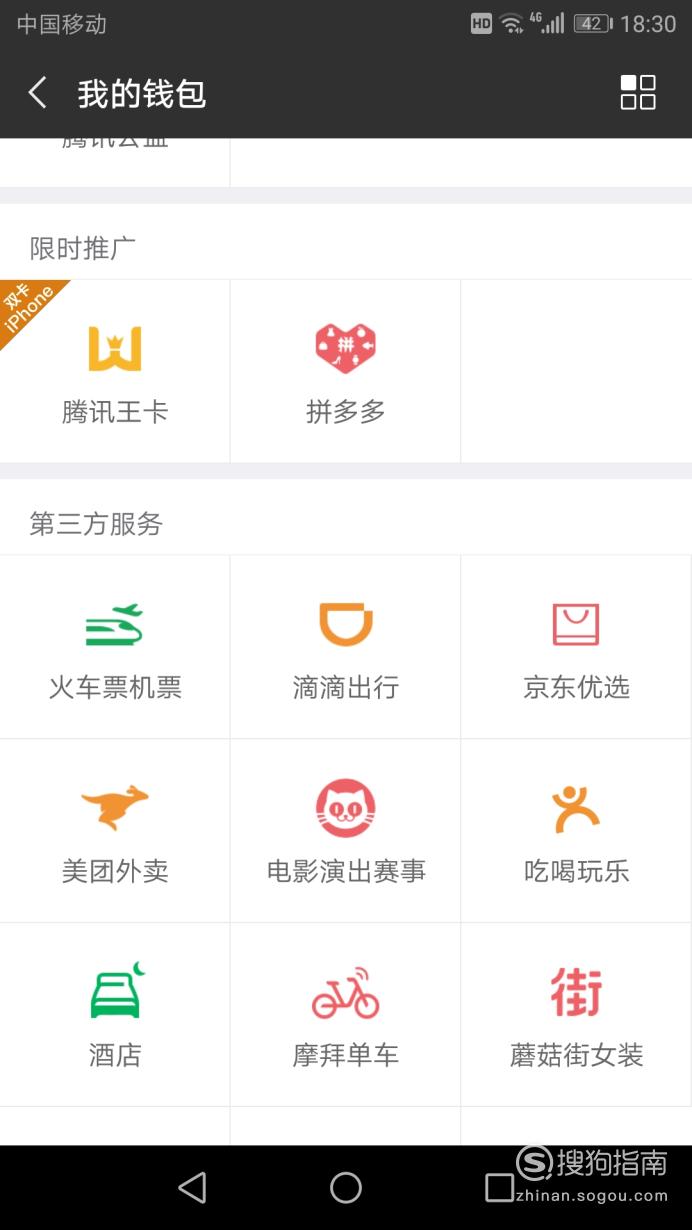Open 摩拜单车
The height and width of the screenshot is (1230, 692).
[345, 1015]
